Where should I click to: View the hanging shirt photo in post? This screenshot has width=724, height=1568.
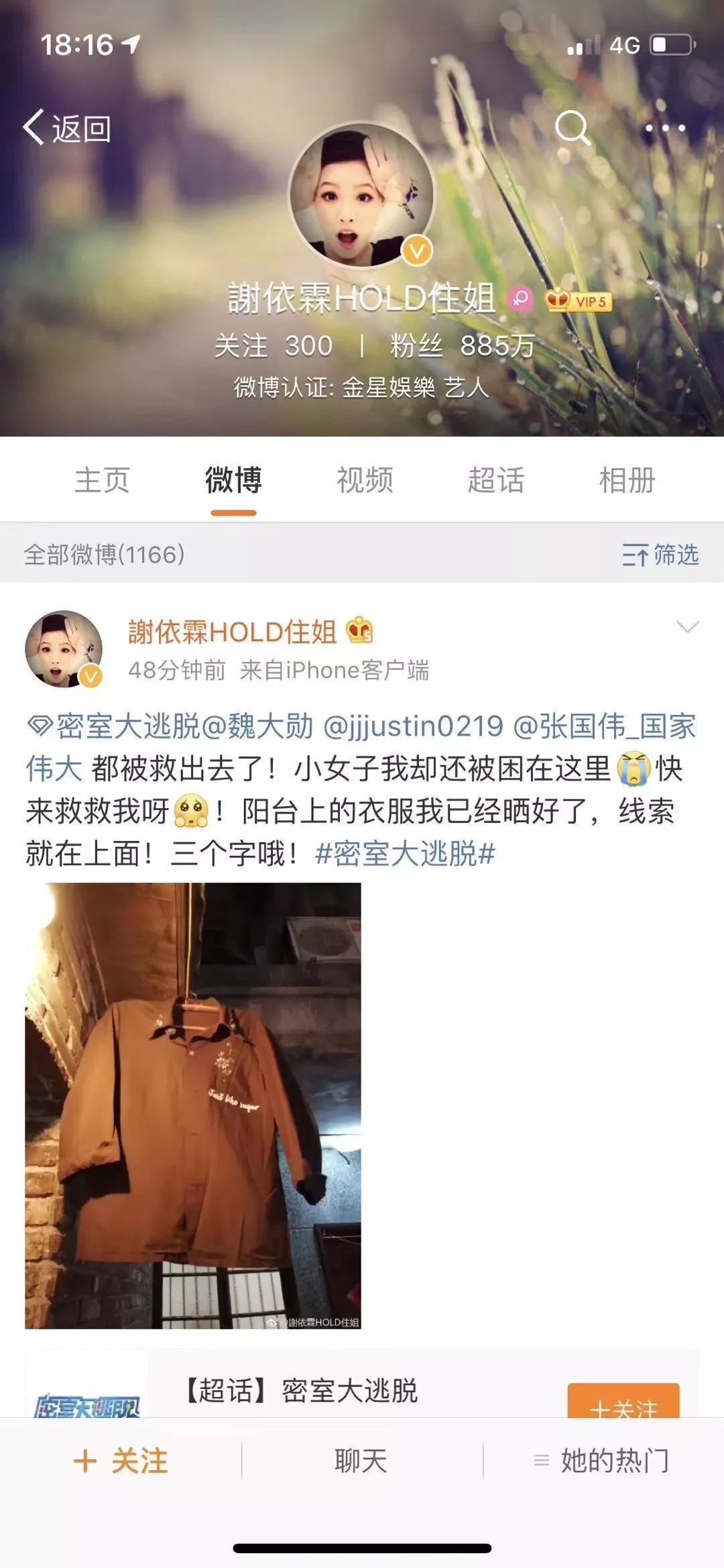tap(193, 1105)
